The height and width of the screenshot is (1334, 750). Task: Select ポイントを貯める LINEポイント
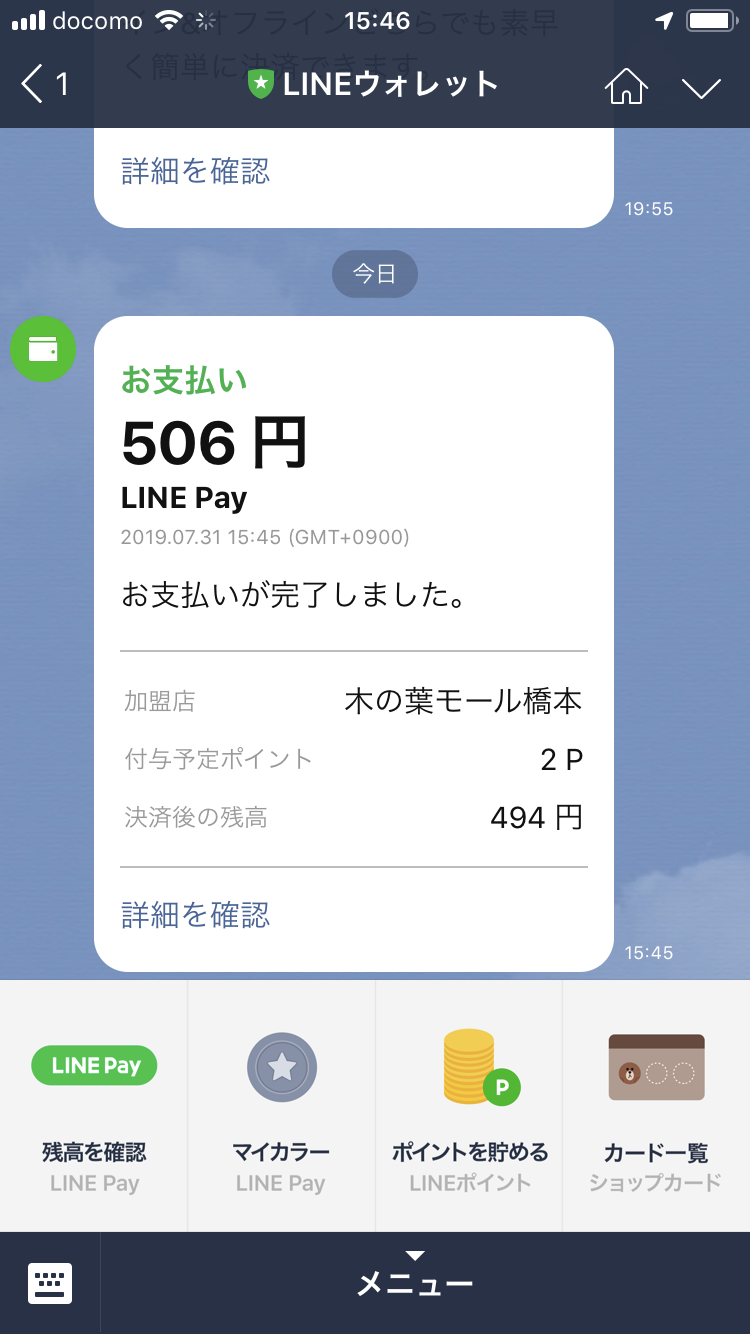coord(469,1105)
